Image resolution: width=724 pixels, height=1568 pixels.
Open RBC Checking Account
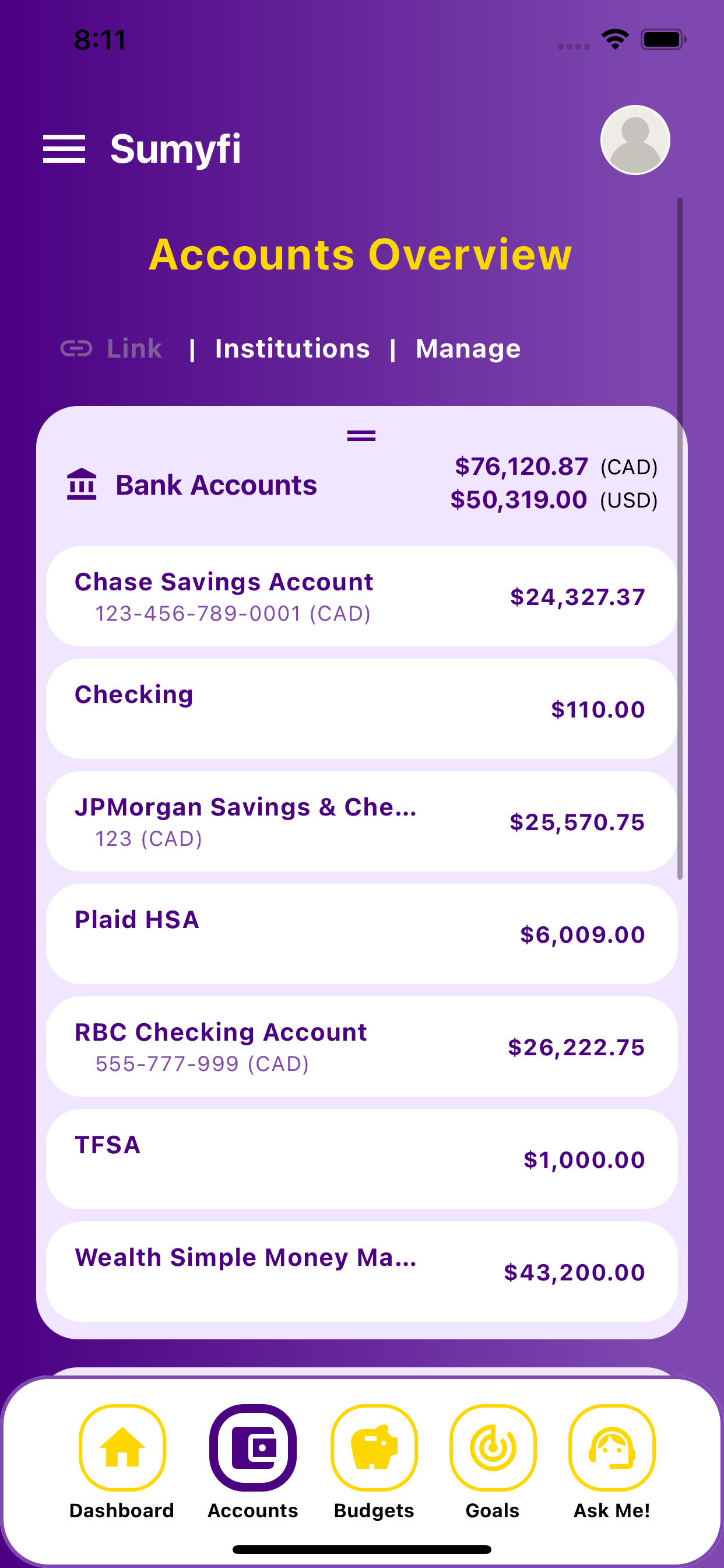(361, 1046)
